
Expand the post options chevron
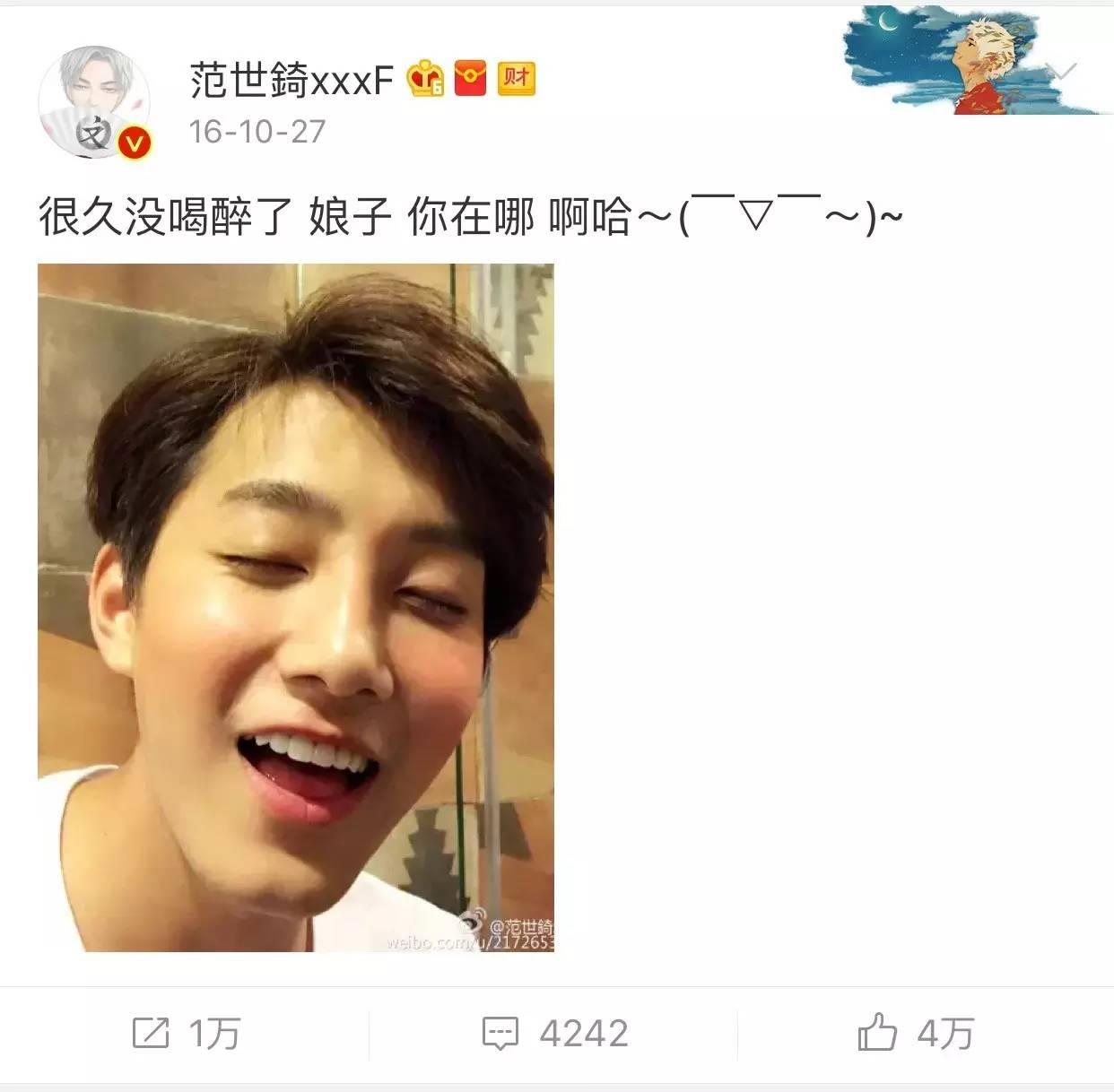tap(1063, 72)
